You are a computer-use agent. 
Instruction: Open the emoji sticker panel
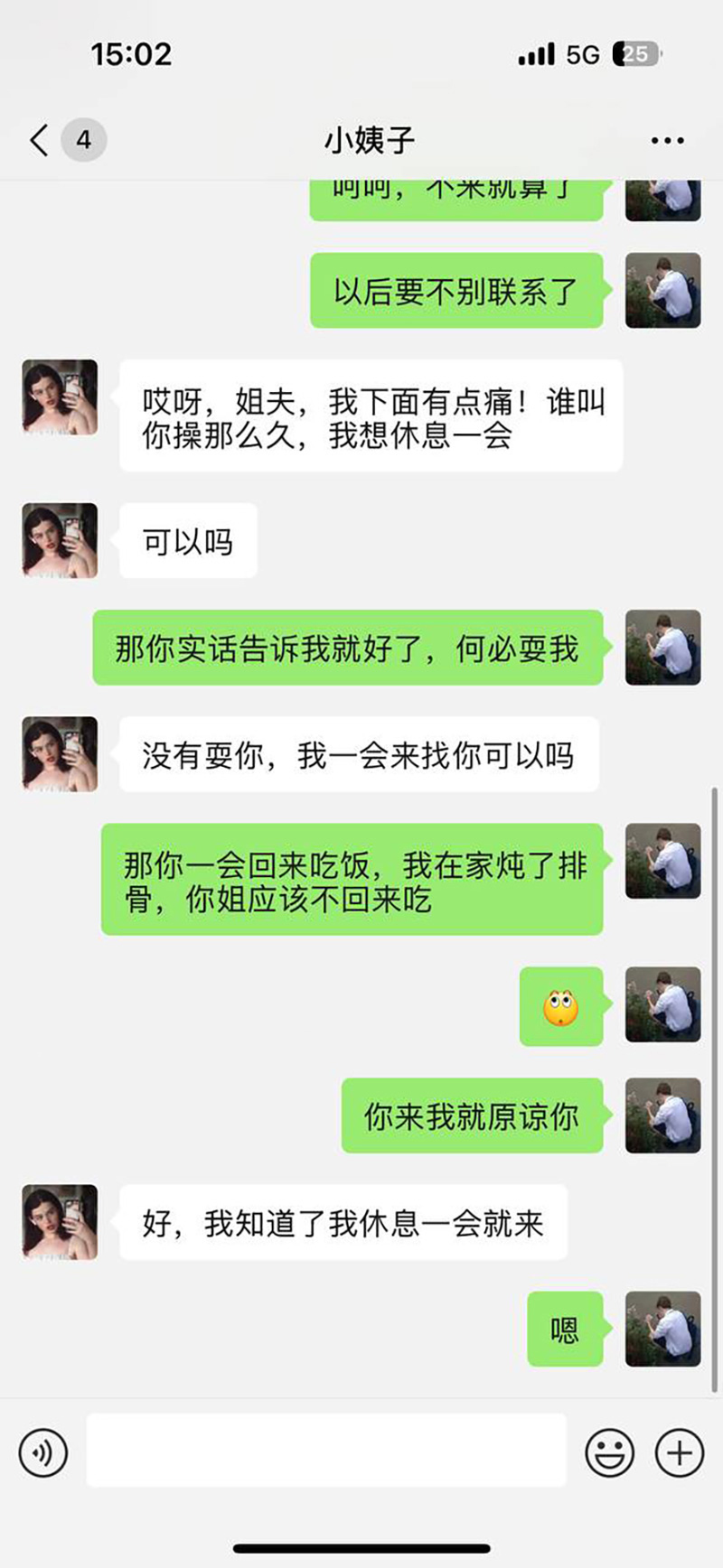tap(609, 1452)
